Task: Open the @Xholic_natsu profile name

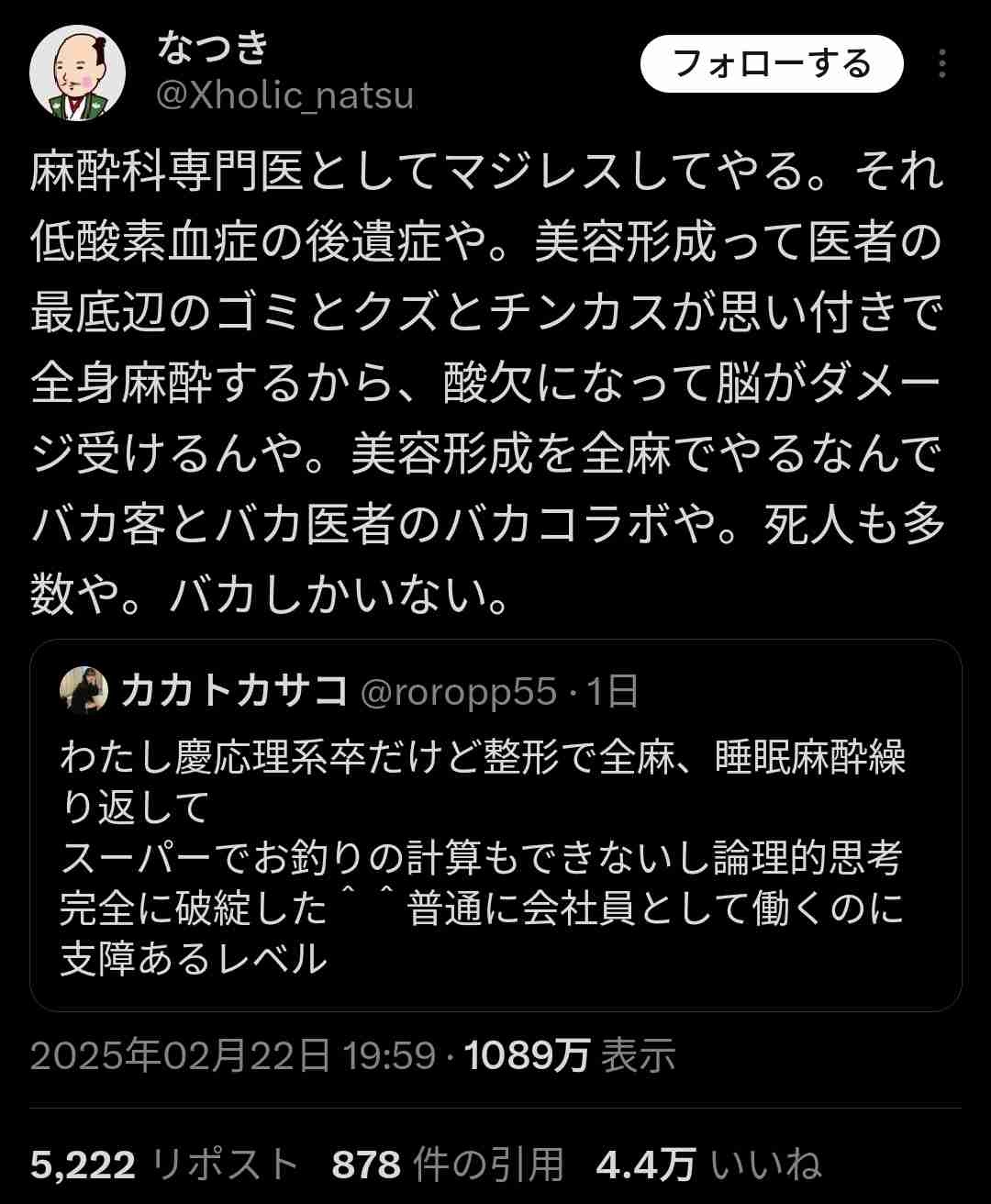Action: click(x=284, y=95)
